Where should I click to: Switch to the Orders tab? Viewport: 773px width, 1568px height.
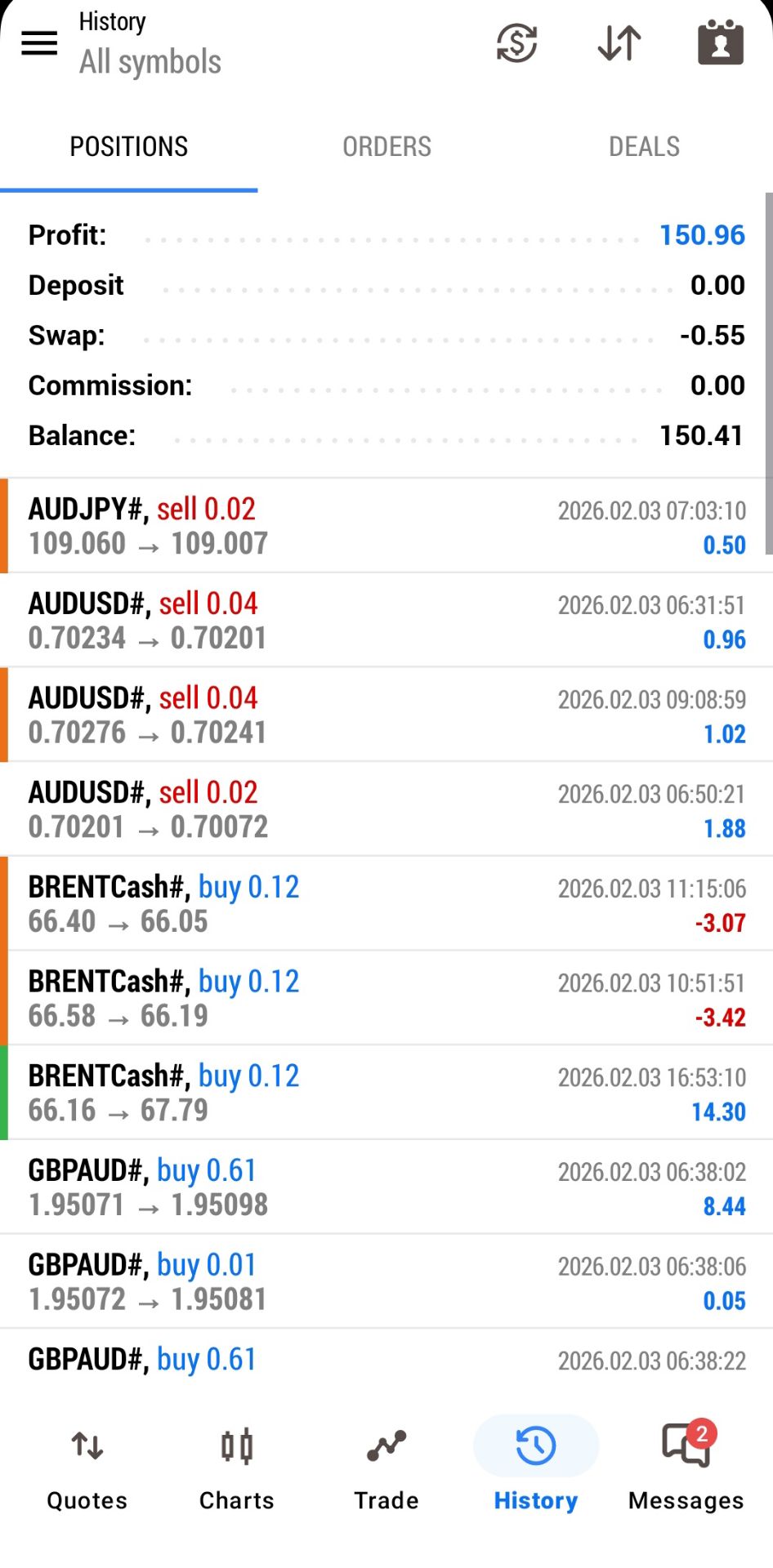[386, 147]
